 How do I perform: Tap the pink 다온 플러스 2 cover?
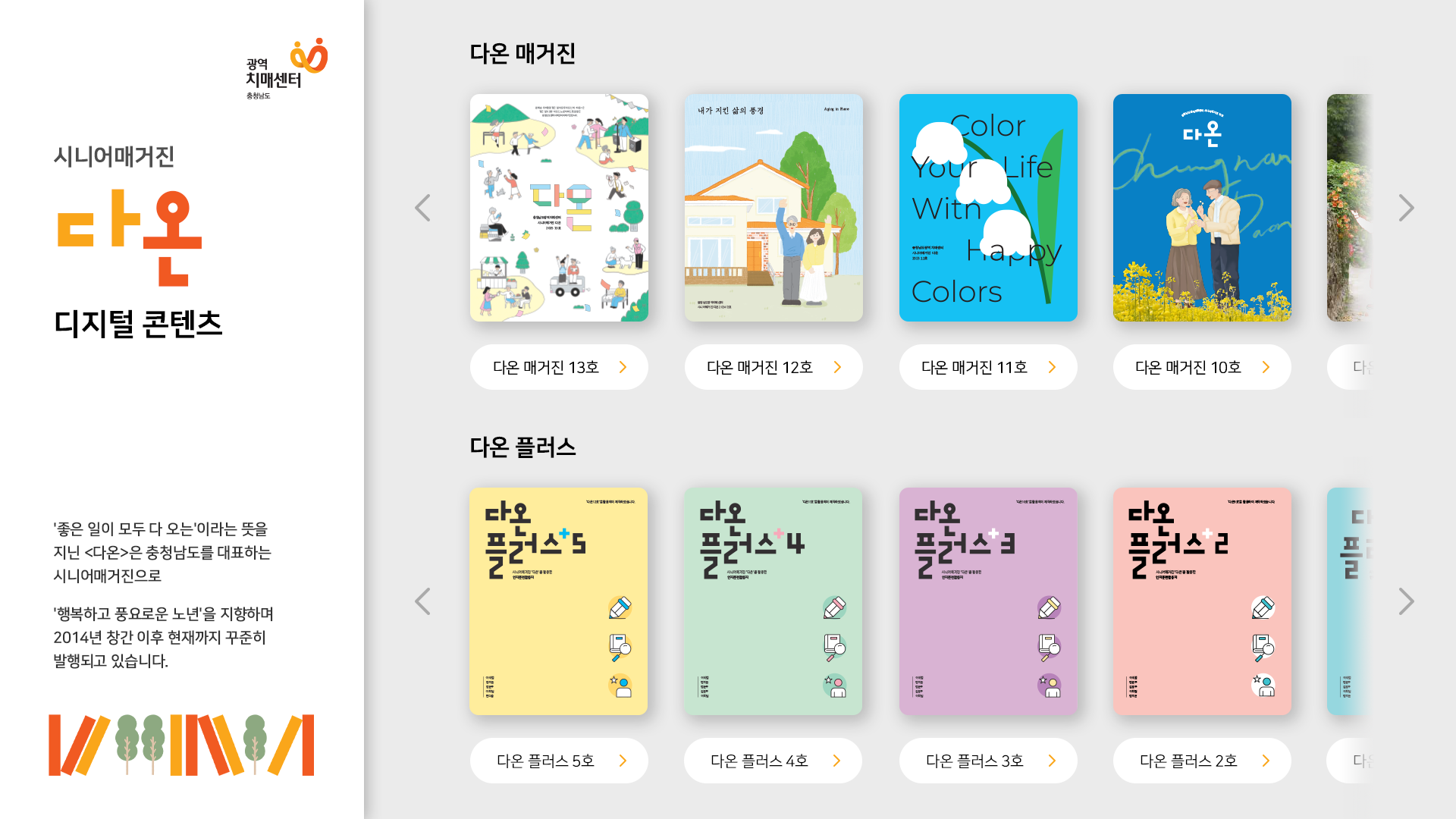tap(1201, 601)
